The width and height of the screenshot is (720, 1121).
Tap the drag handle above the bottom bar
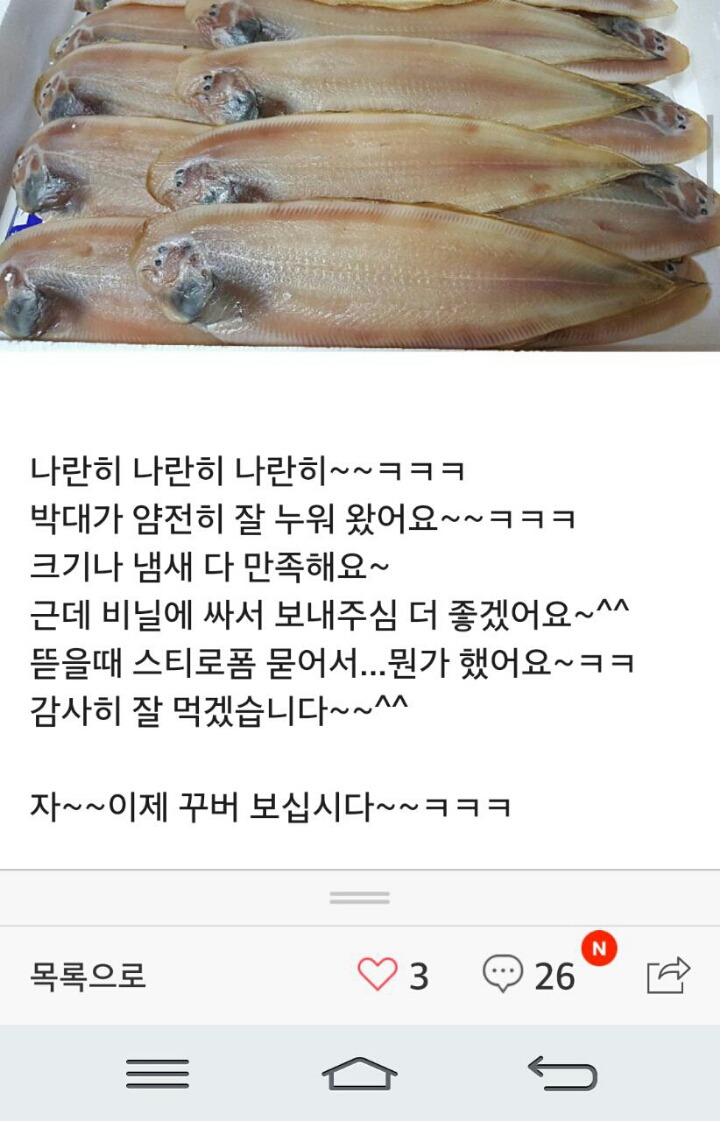click(360, 898)
